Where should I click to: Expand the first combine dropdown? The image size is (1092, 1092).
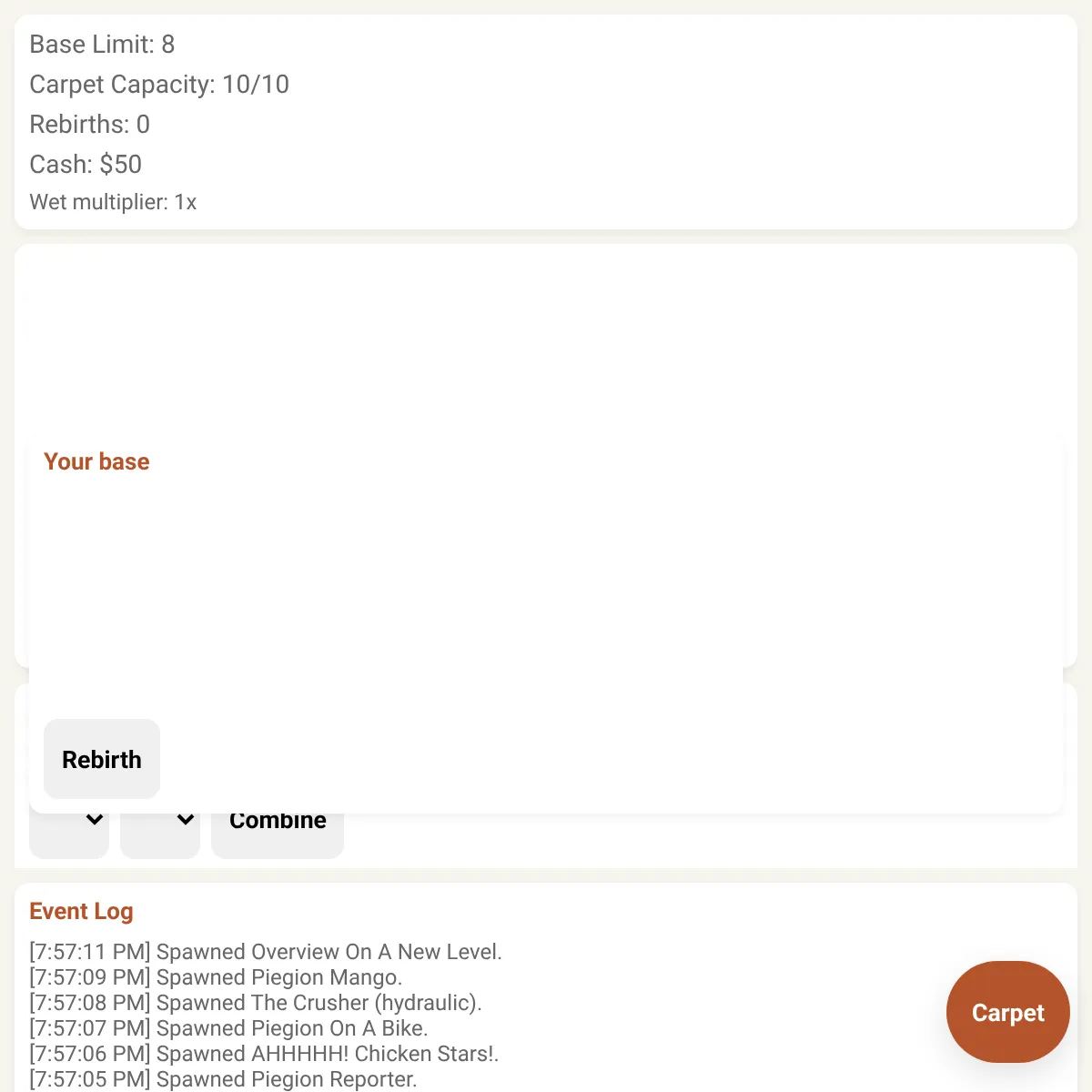69,835
